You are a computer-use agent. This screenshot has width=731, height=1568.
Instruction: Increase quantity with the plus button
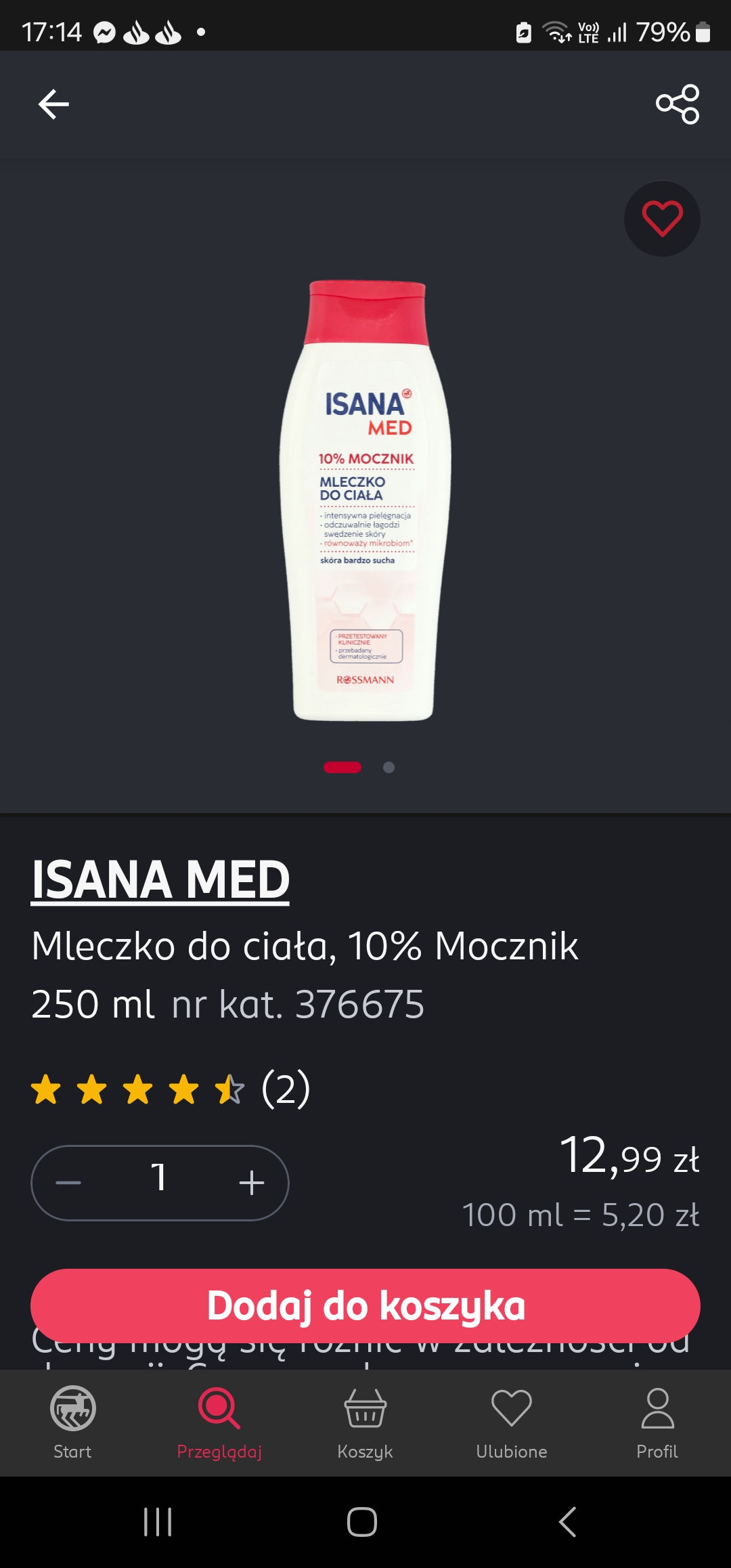pyautogui.click(x=252, y=1183)
